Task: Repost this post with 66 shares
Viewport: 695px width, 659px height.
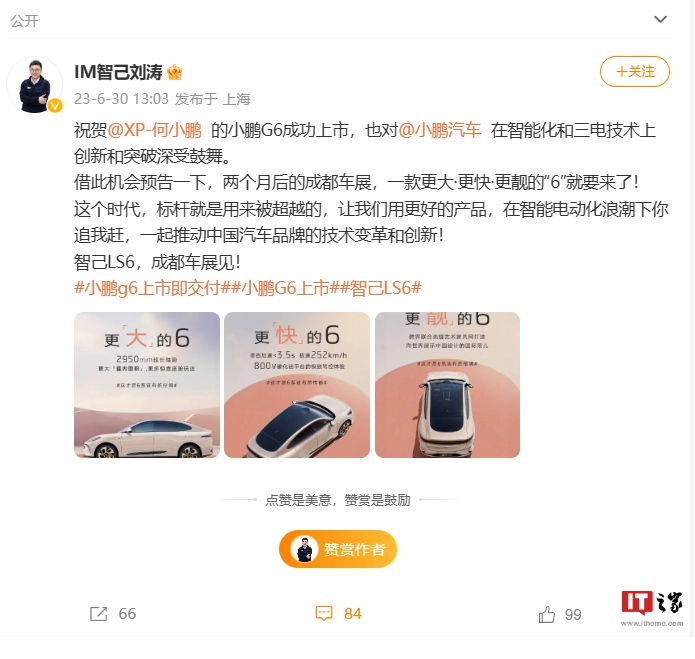Action: point(112,614)
